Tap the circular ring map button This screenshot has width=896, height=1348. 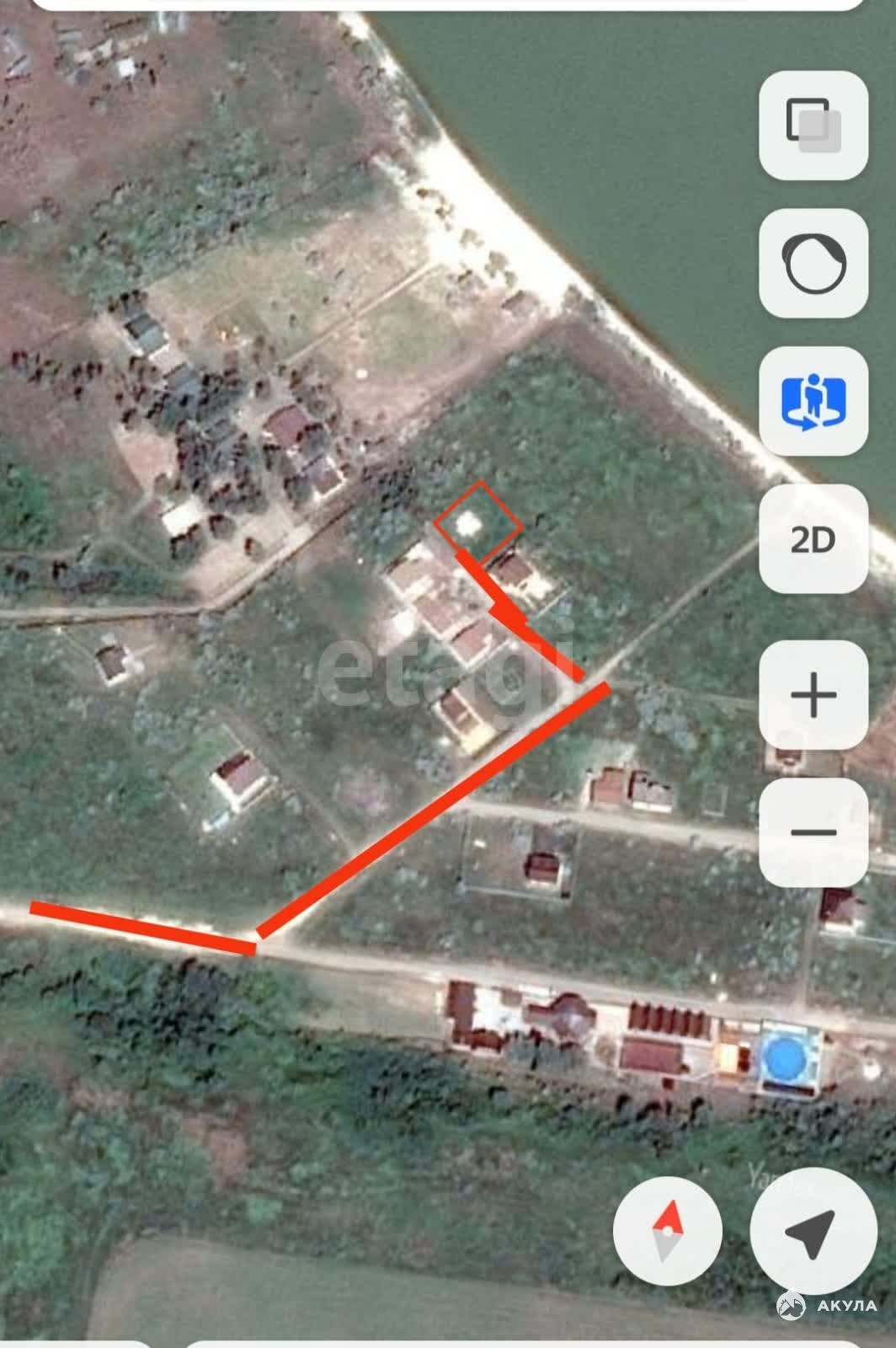click(x=813, y=263)
